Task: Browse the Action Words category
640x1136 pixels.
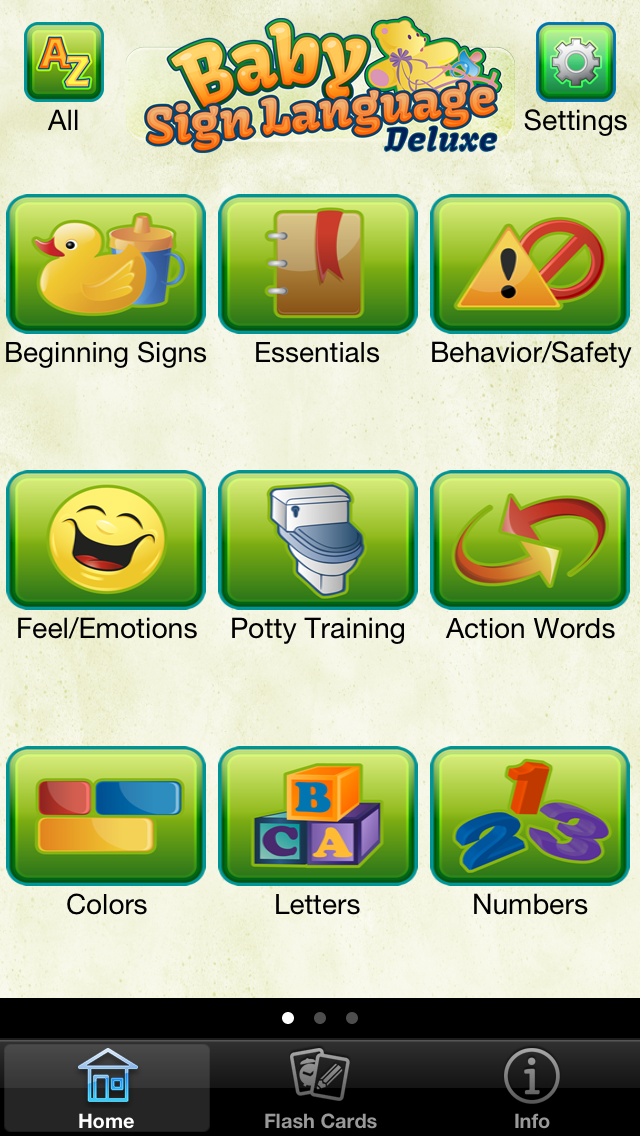Action: click(x=530, y=540)
